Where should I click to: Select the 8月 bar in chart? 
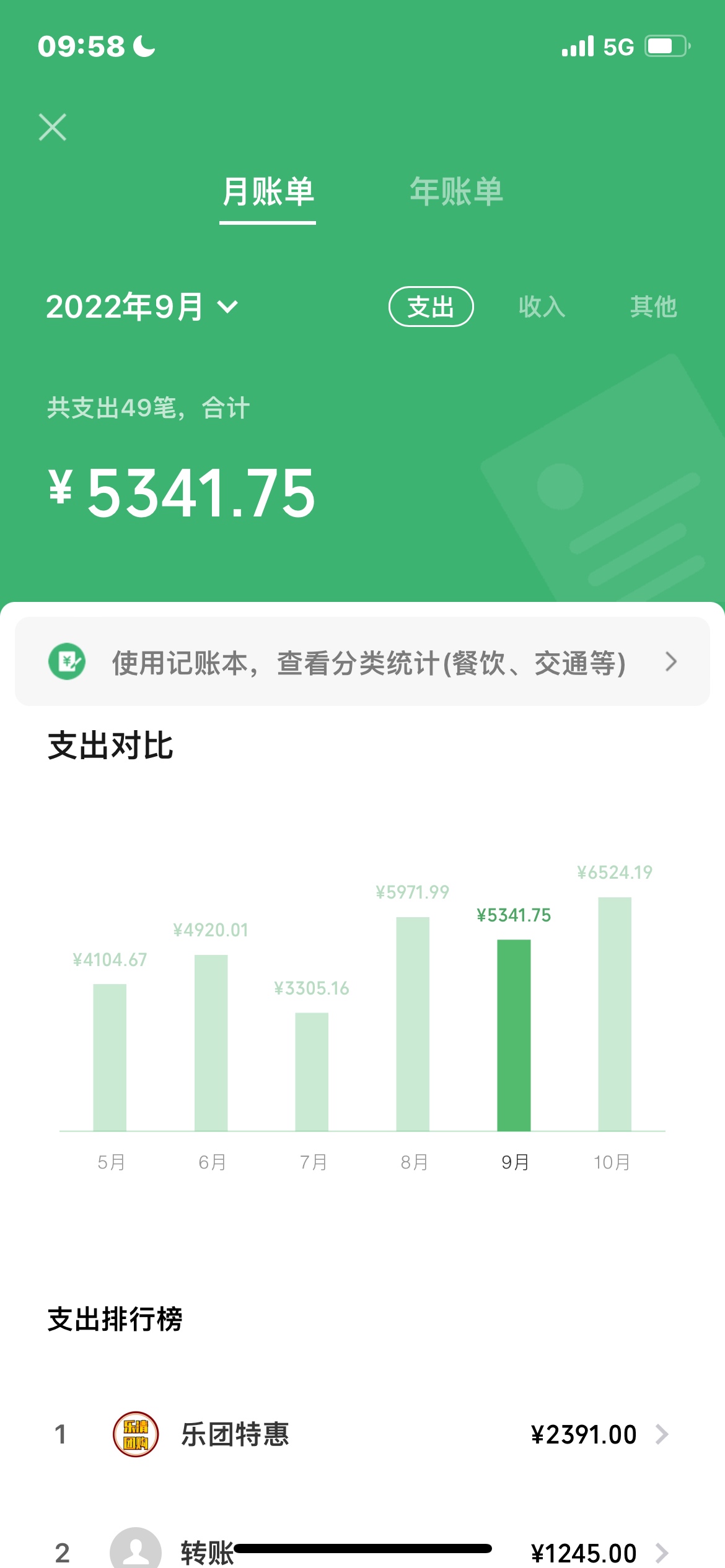coord(413,1023)
